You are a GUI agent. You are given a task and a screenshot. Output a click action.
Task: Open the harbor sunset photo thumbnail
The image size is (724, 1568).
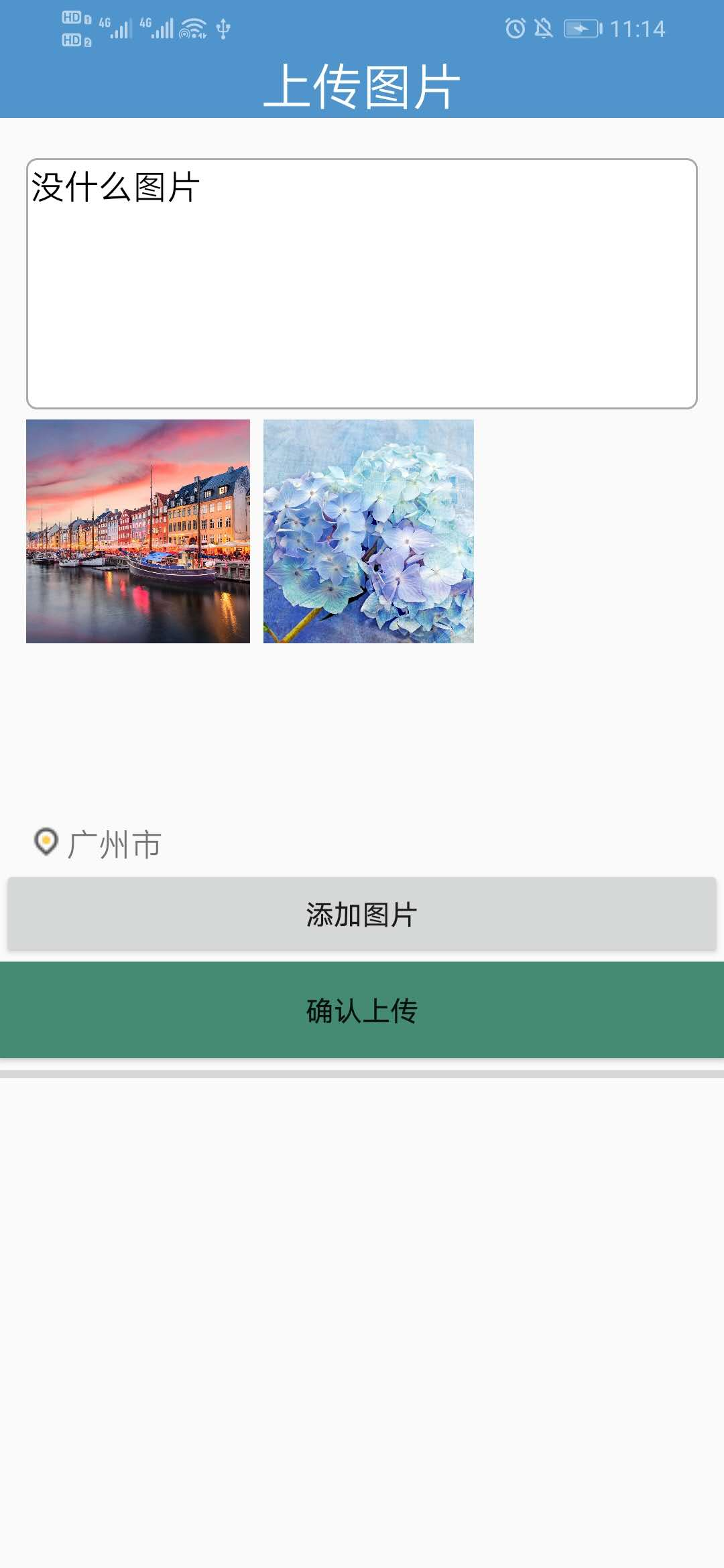point(138,531)
